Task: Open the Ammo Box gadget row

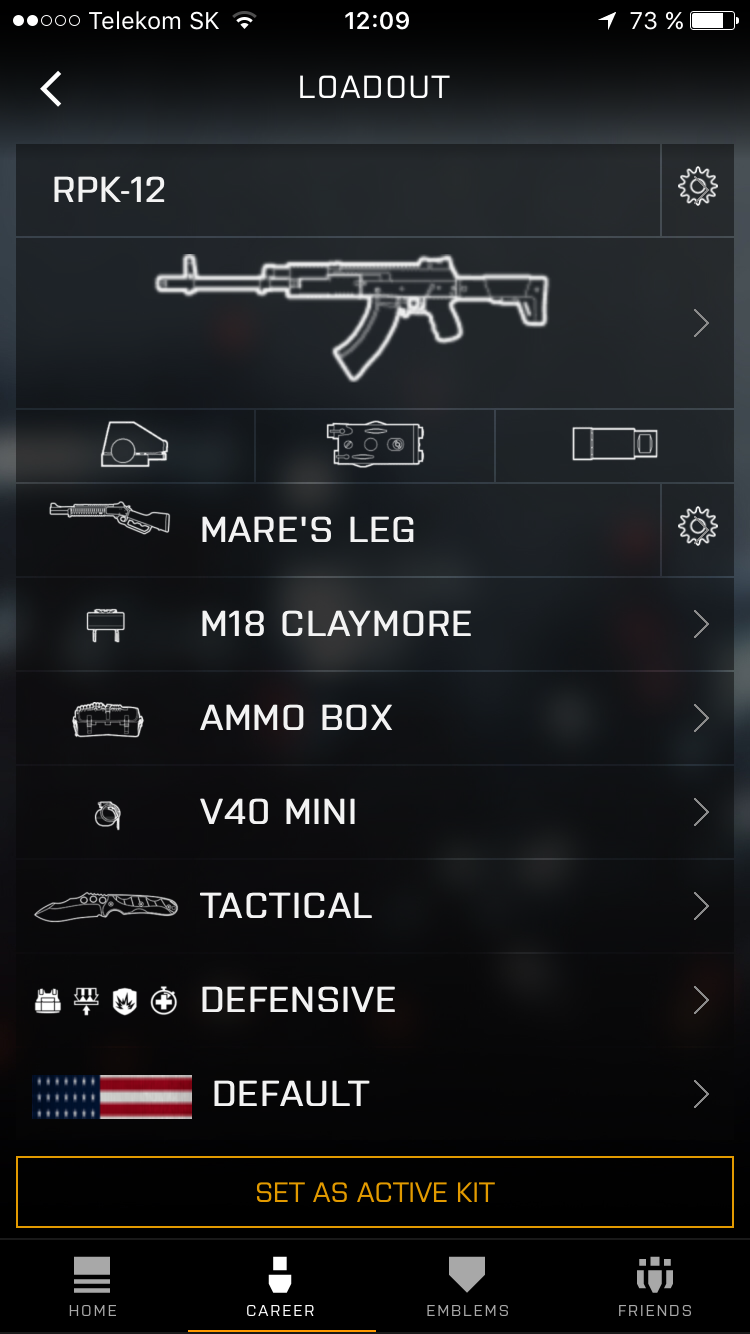Action: pyautogui.click(x=375, y=718)
